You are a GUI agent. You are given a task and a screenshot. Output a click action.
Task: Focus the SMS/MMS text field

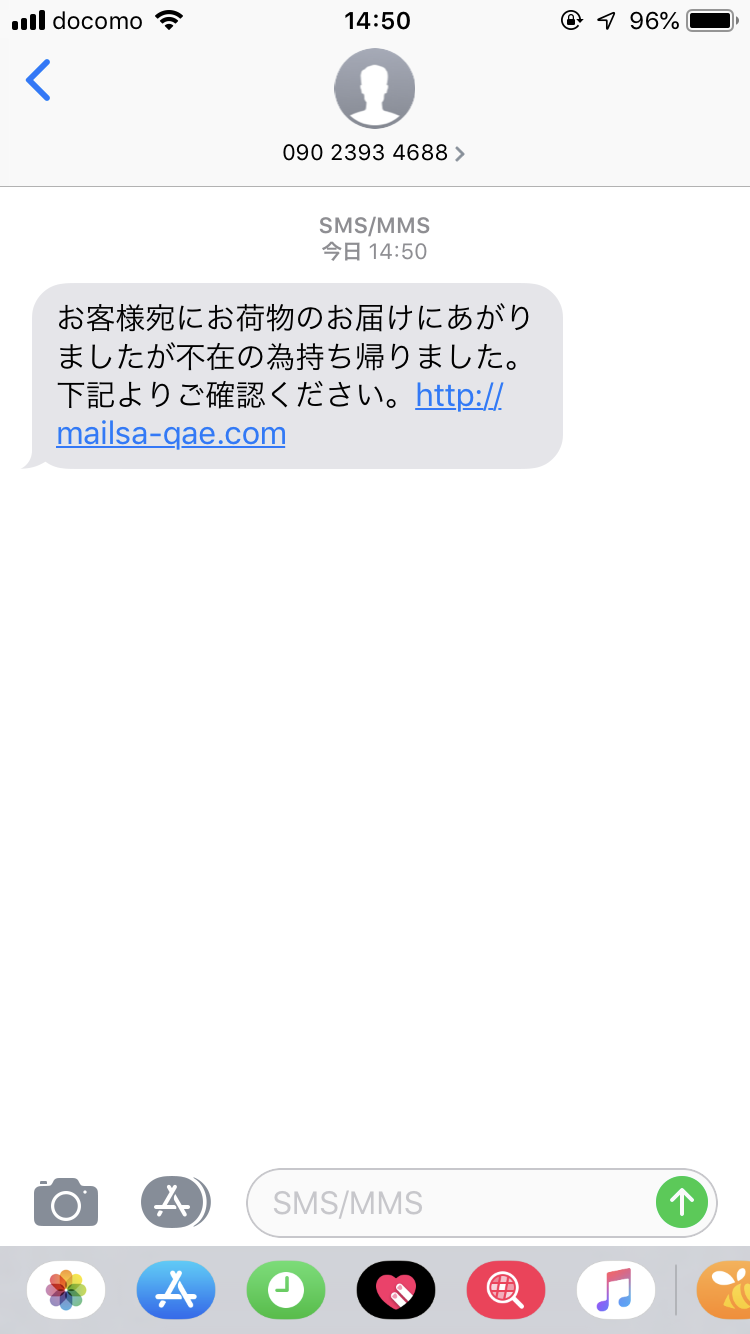point(450,1202)
